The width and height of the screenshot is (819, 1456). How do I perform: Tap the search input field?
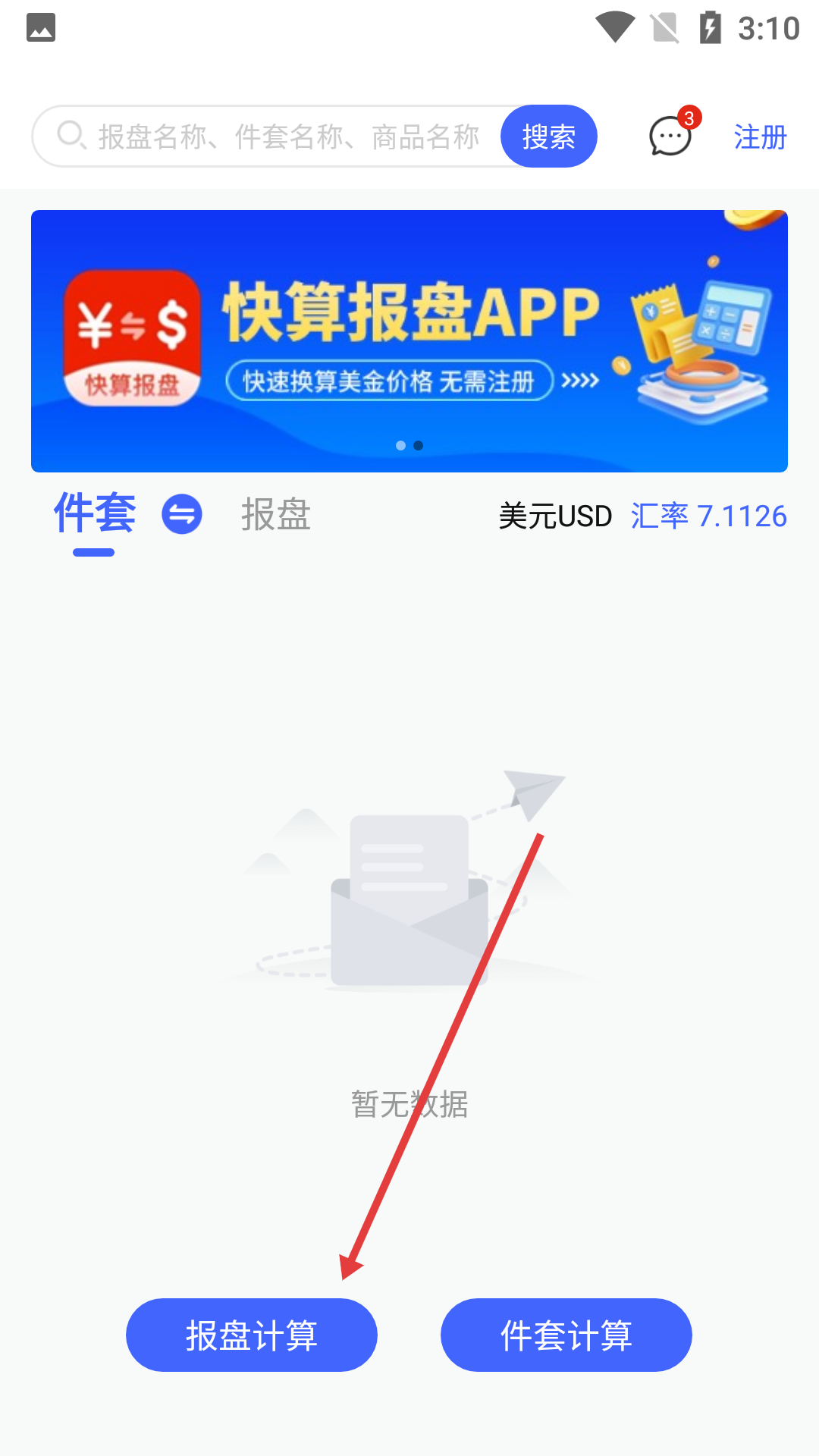[288, 137]
